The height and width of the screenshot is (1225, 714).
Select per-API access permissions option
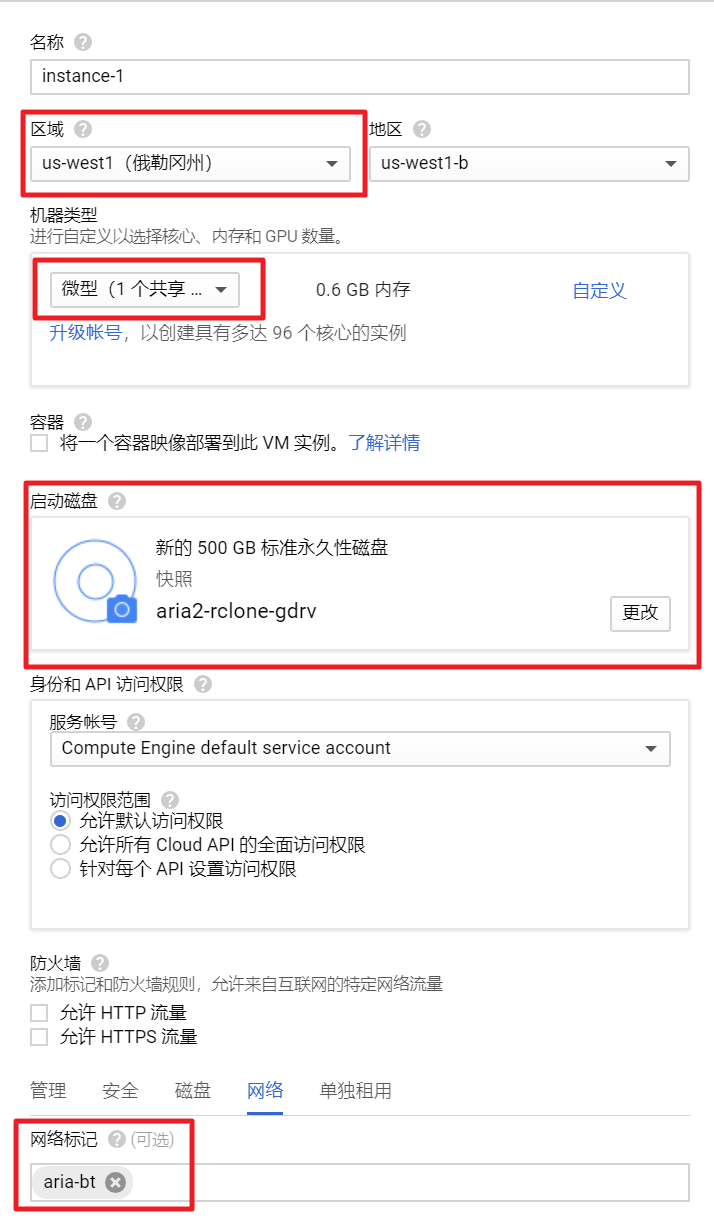[61, 869]
